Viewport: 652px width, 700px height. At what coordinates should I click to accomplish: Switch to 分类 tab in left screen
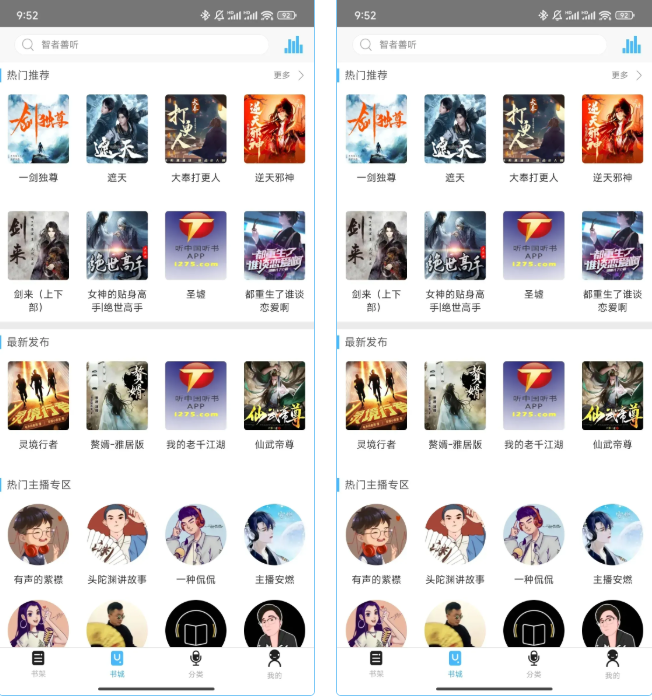196,664
